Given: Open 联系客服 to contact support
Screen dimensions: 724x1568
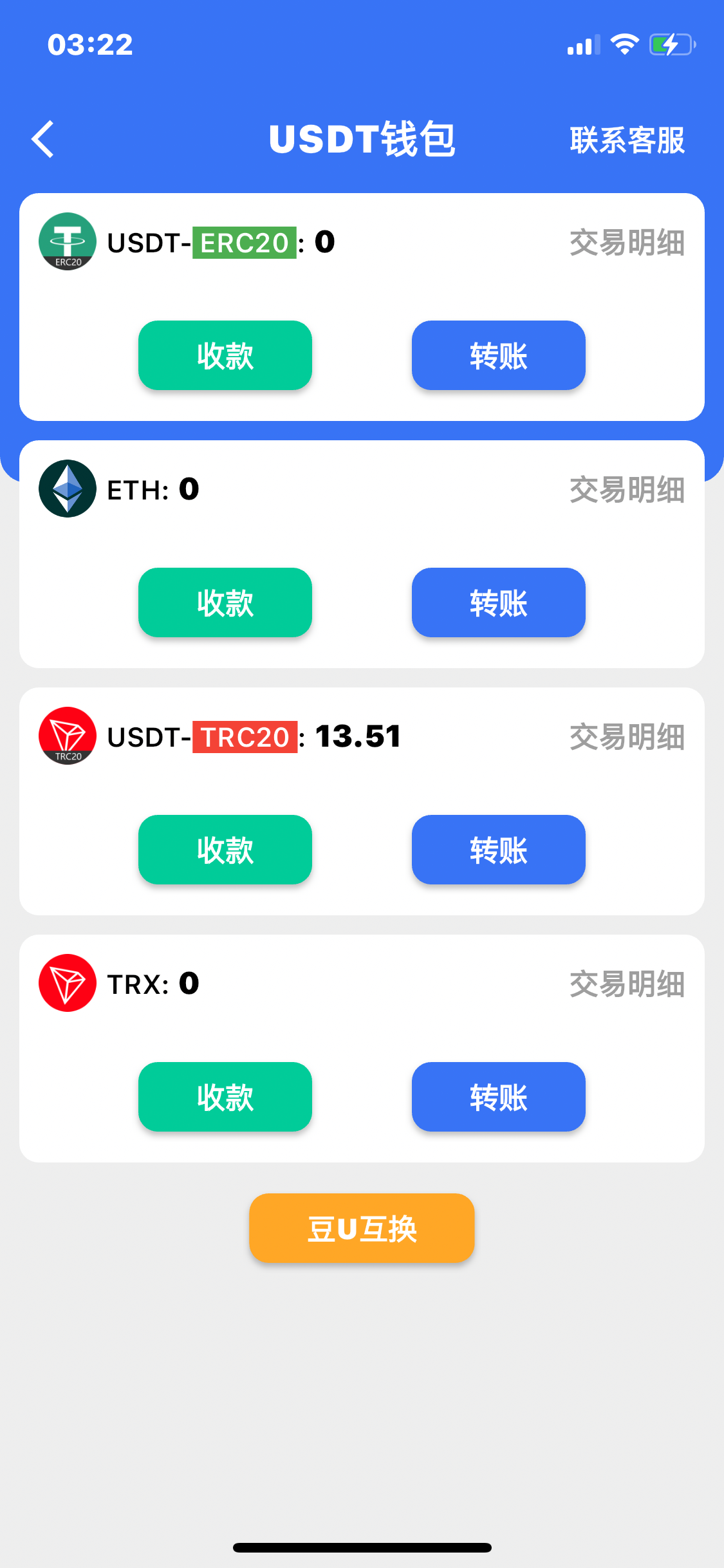Looking at the screenshot, I should (x=627, y=140).
